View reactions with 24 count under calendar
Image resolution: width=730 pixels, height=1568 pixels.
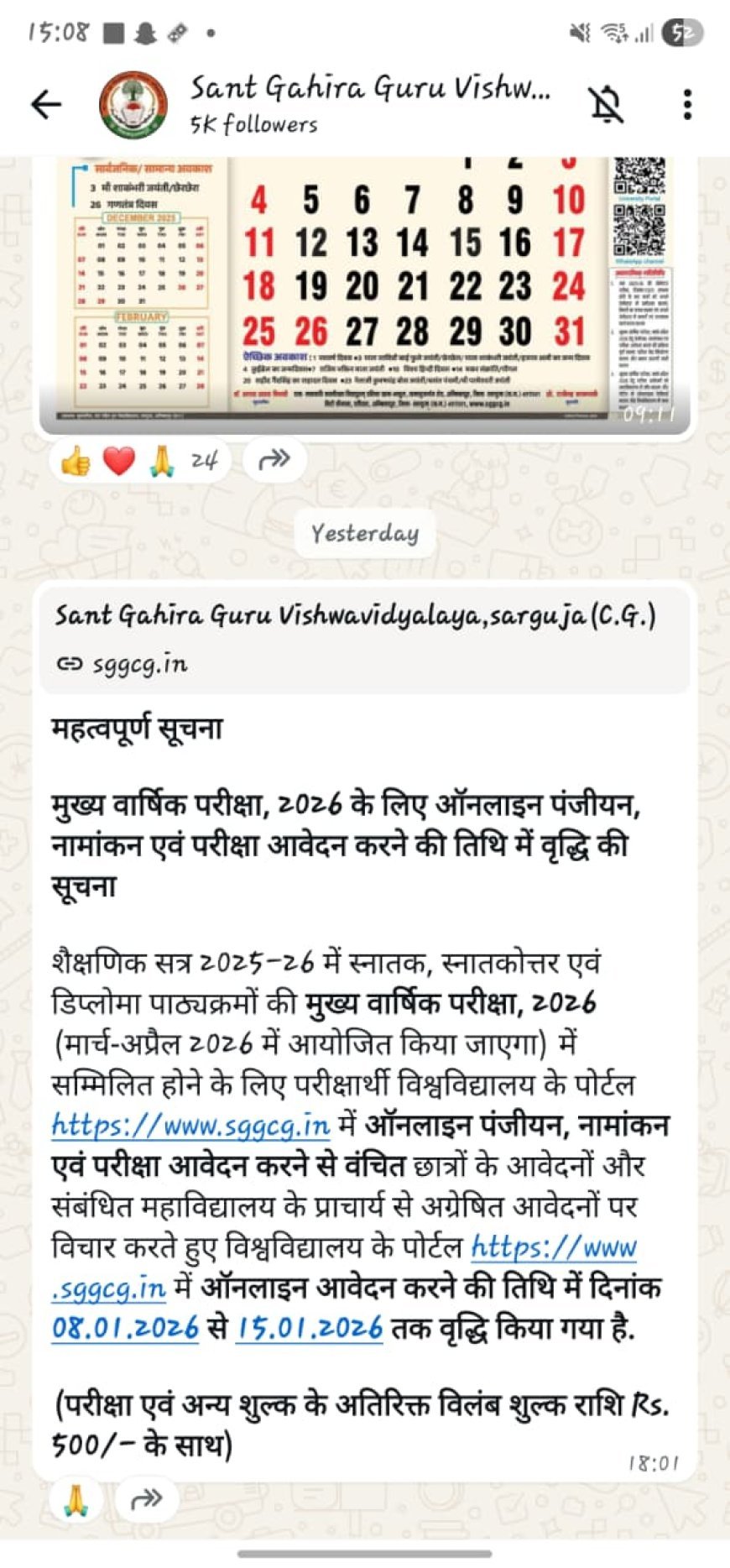coord(138,460)
